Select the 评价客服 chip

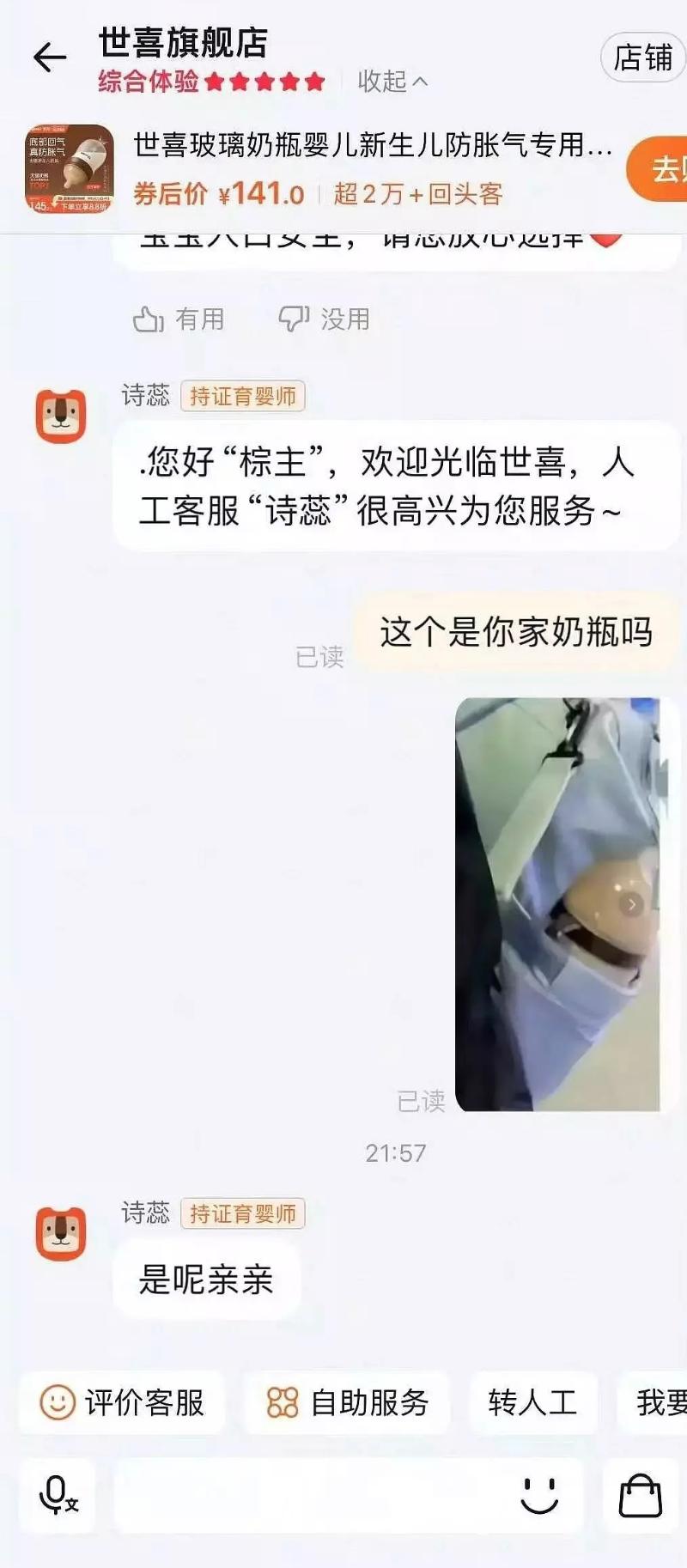pyautogui.click(x=122, y=1403)
